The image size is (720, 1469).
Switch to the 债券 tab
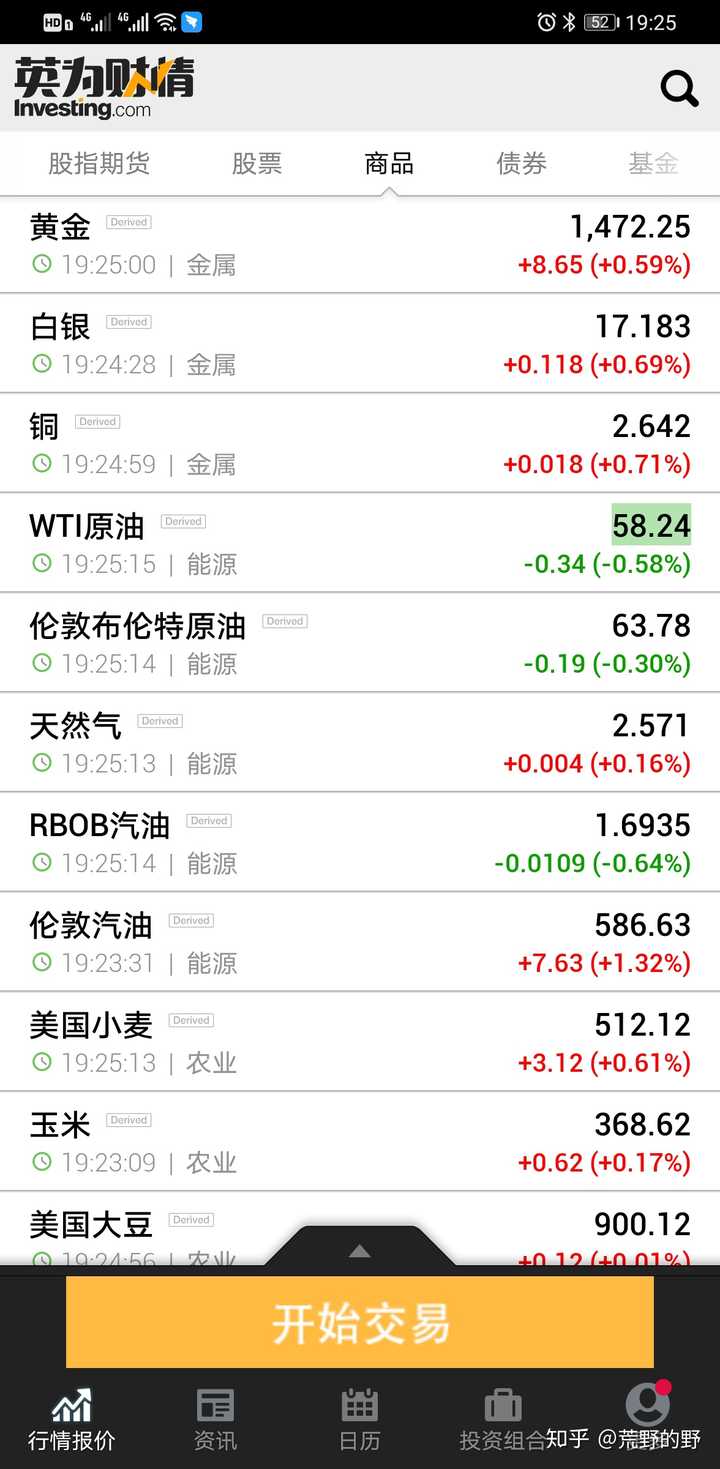coord(521,163)
